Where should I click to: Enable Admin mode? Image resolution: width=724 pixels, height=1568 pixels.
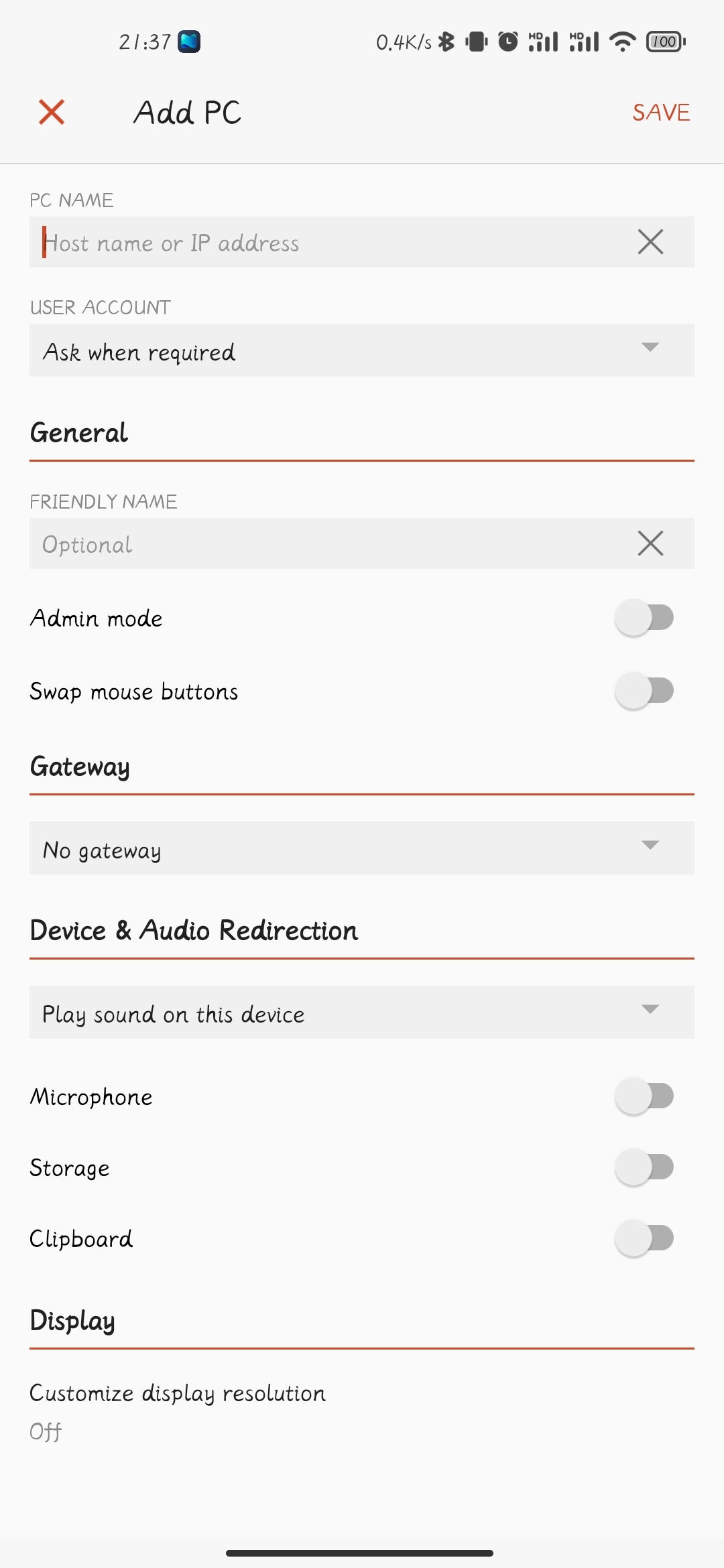pos(644,618)
